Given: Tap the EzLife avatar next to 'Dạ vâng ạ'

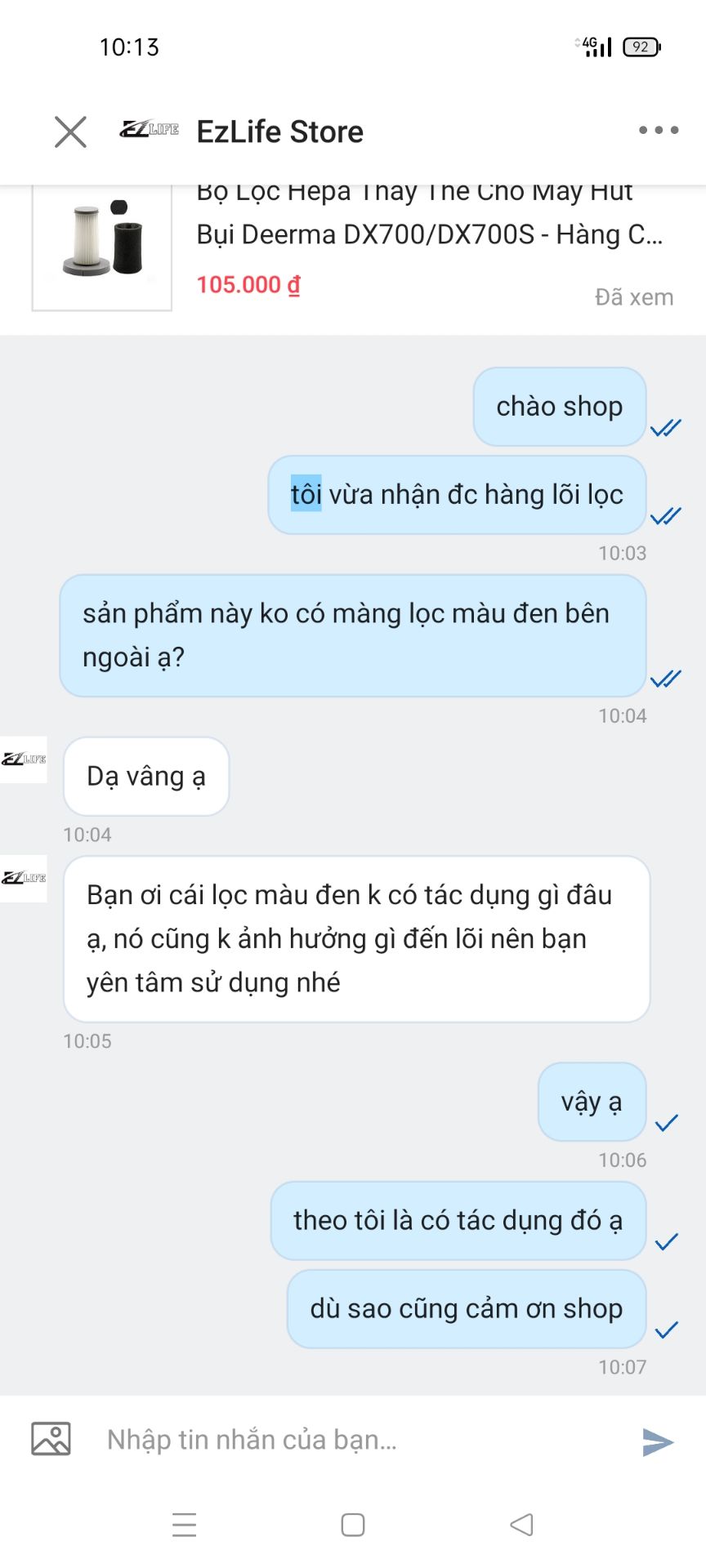Looking at the screenshot, I should pyautogui.click(x=25, y=759).
